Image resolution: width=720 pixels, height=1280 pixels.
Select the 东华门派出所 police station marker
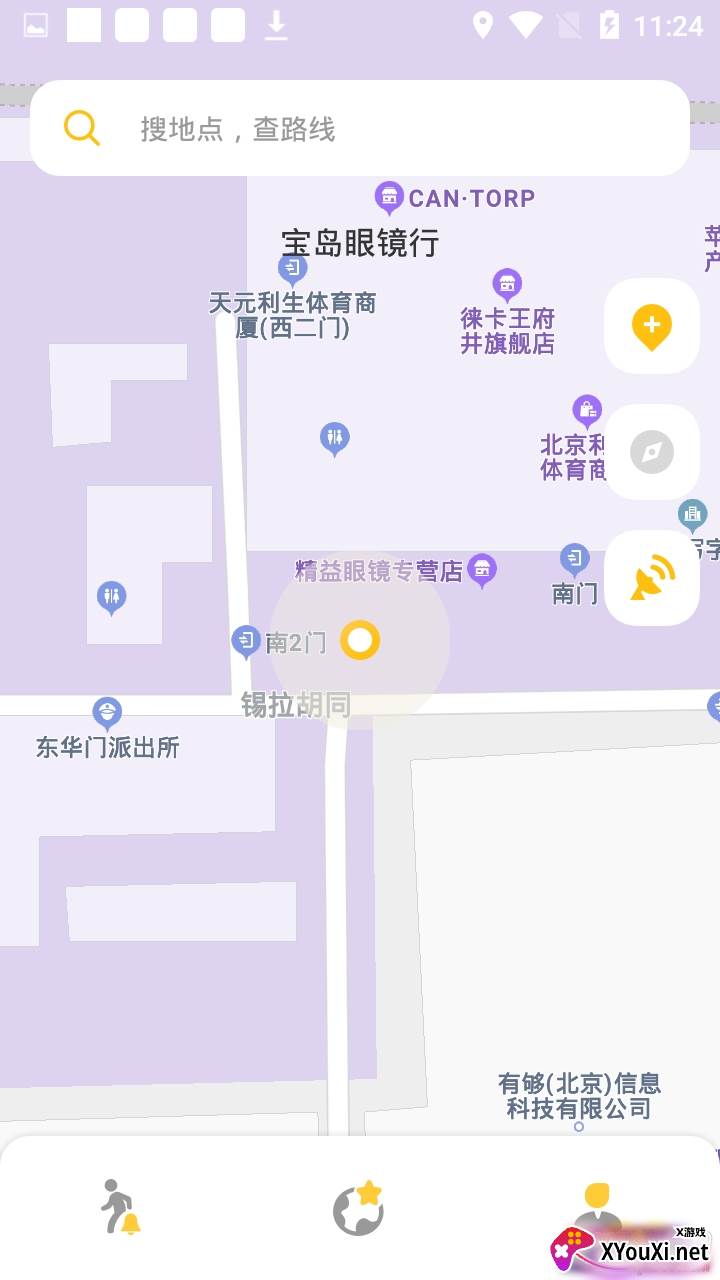click(107, 714)
